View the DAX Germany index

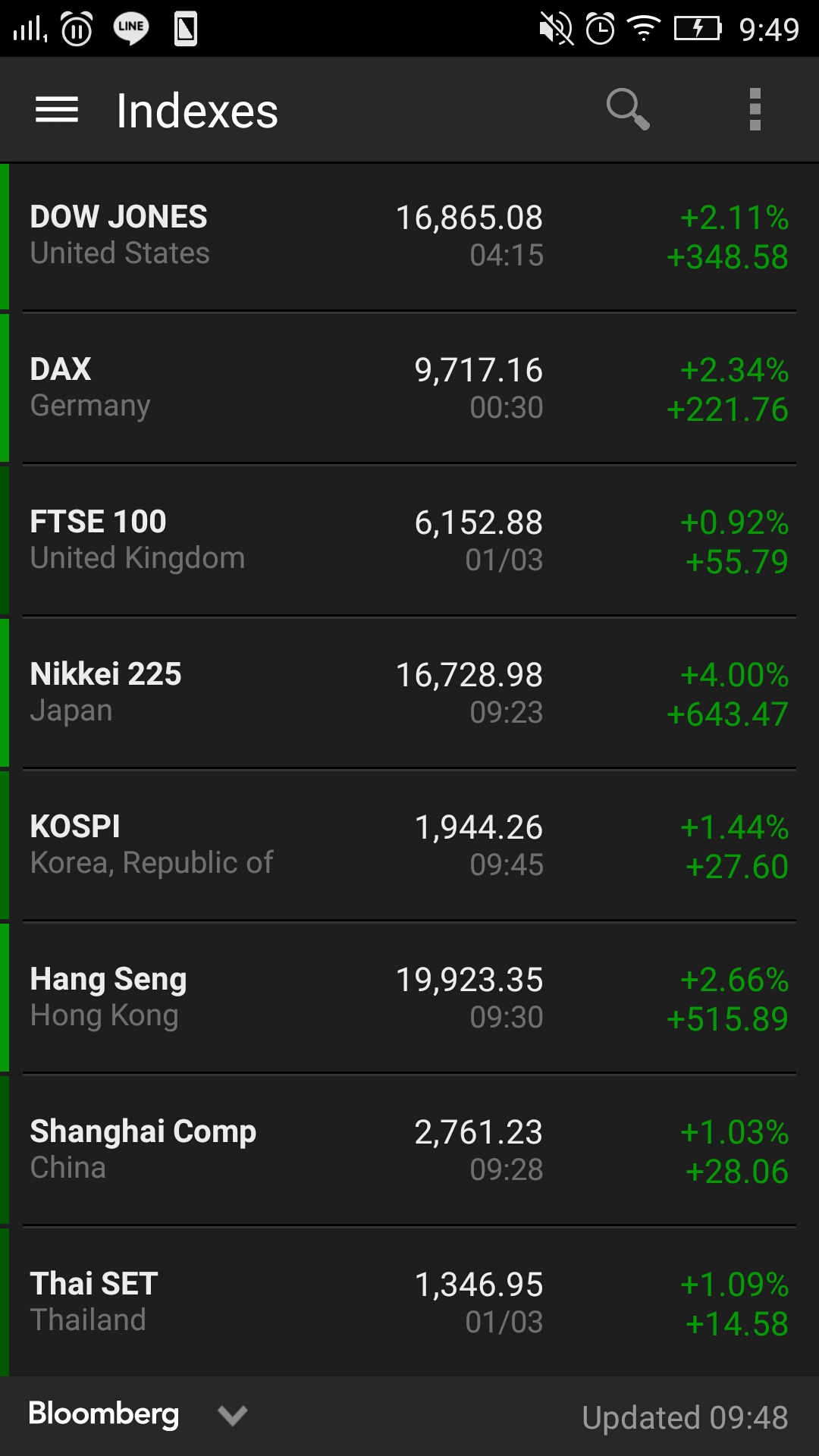[x=409, y=388]
